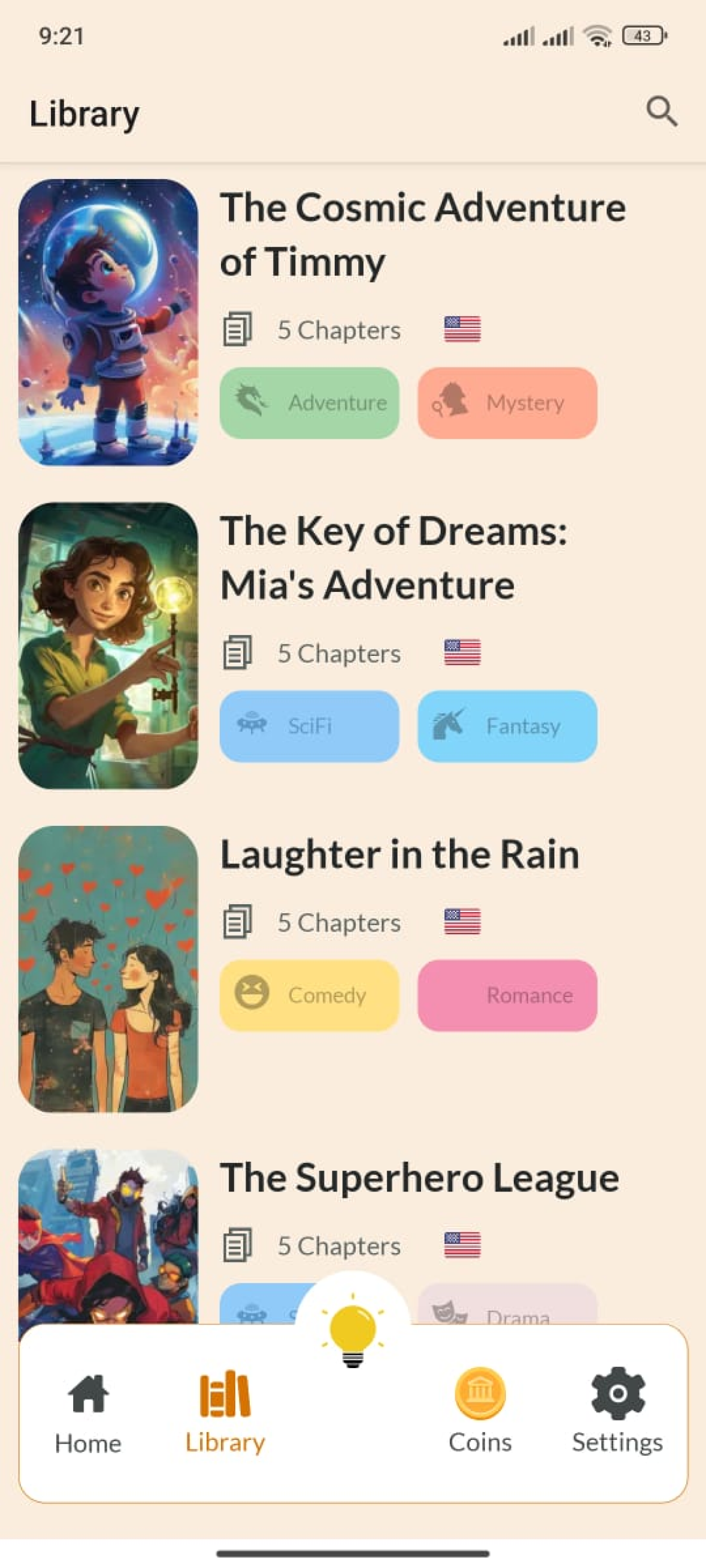
Task: Select the Mystery genre chip
Action: click(507, 403)
